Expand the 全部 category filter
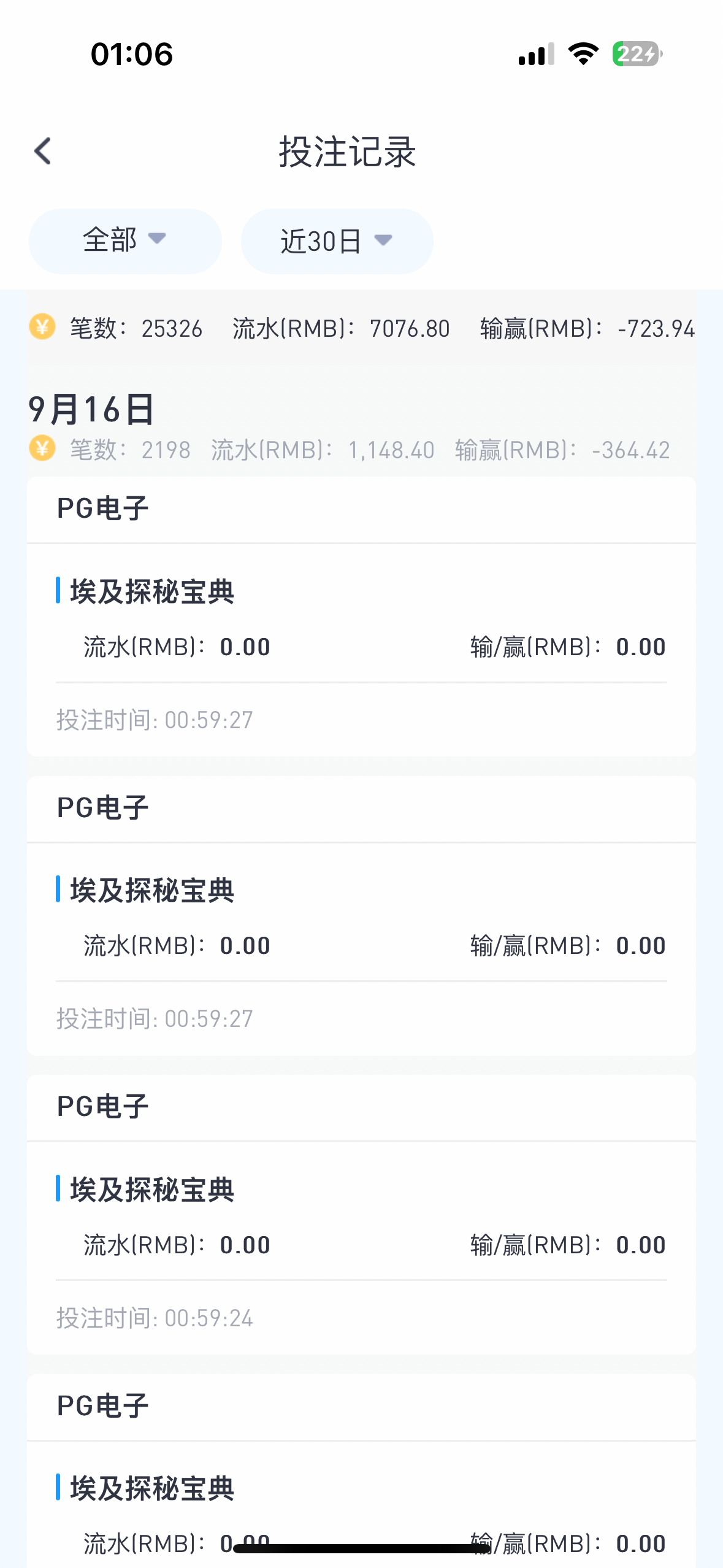 pos(125,240)
